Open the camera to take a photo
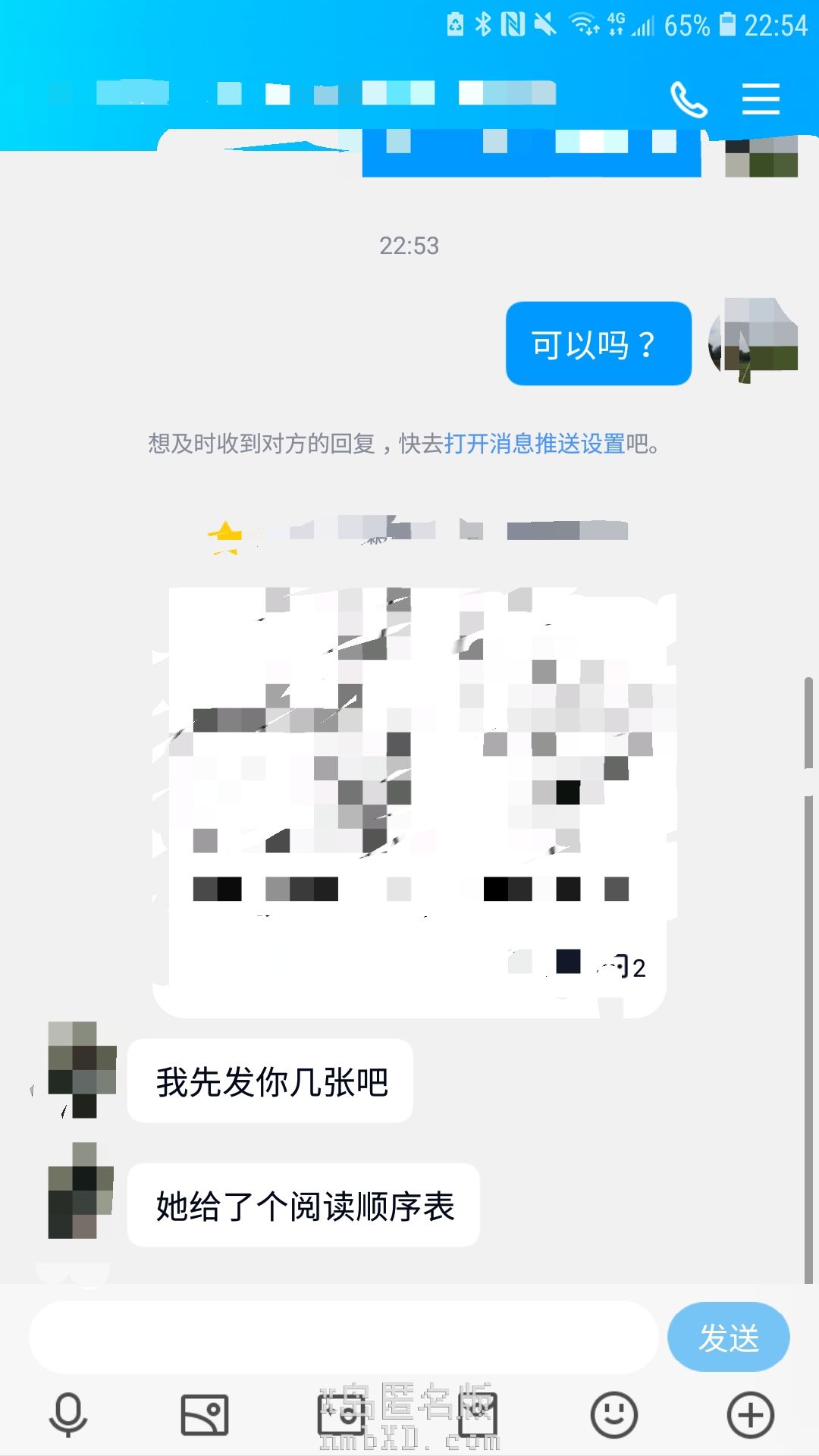819x1456 pixels. coord(341,1415)
